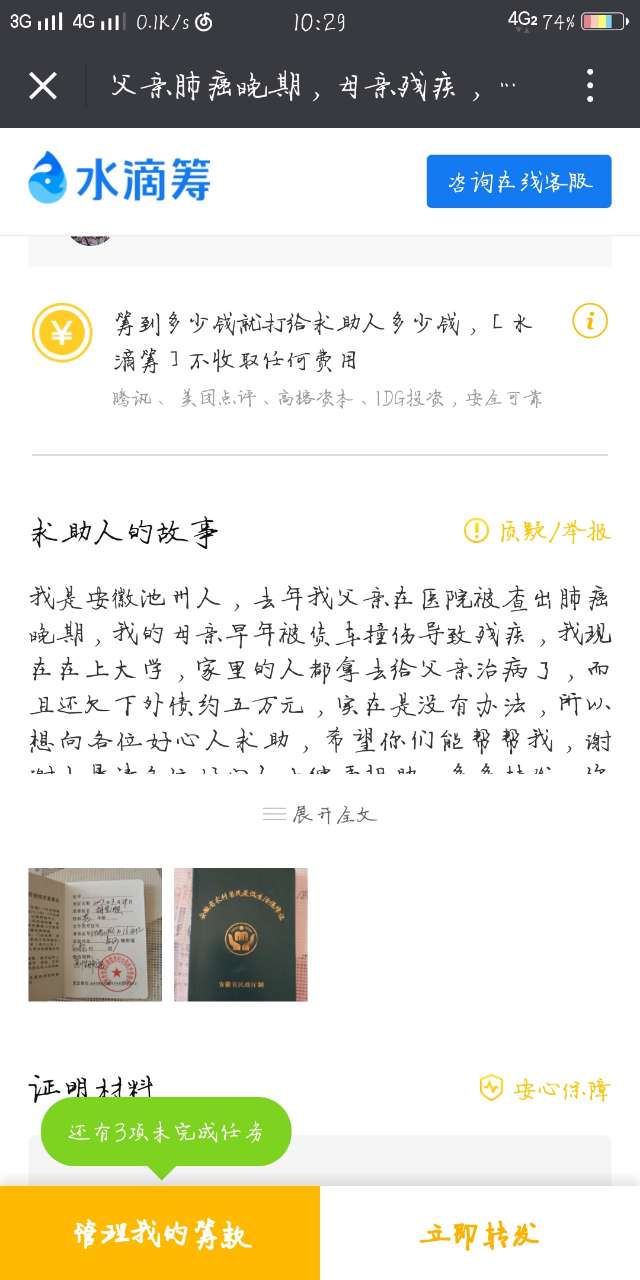Image resolution: width=640 pixels, height=1280 pixels.
Task: Tap 质疑/举报 to report this fundraiser
Action: [538, 531]
